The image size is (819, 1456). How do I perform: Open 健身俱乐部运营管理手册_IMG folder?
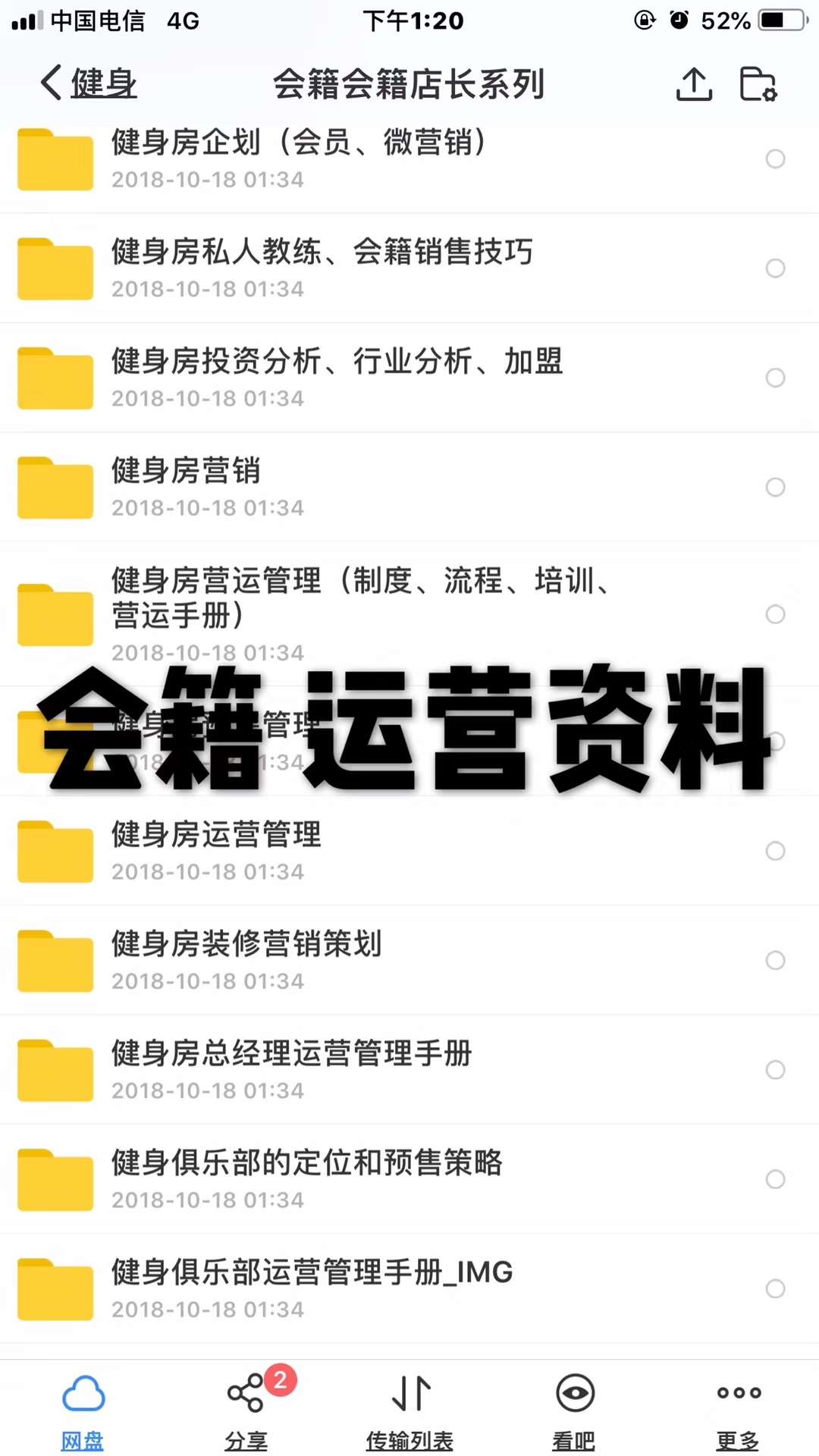[x=312, y=1288]
